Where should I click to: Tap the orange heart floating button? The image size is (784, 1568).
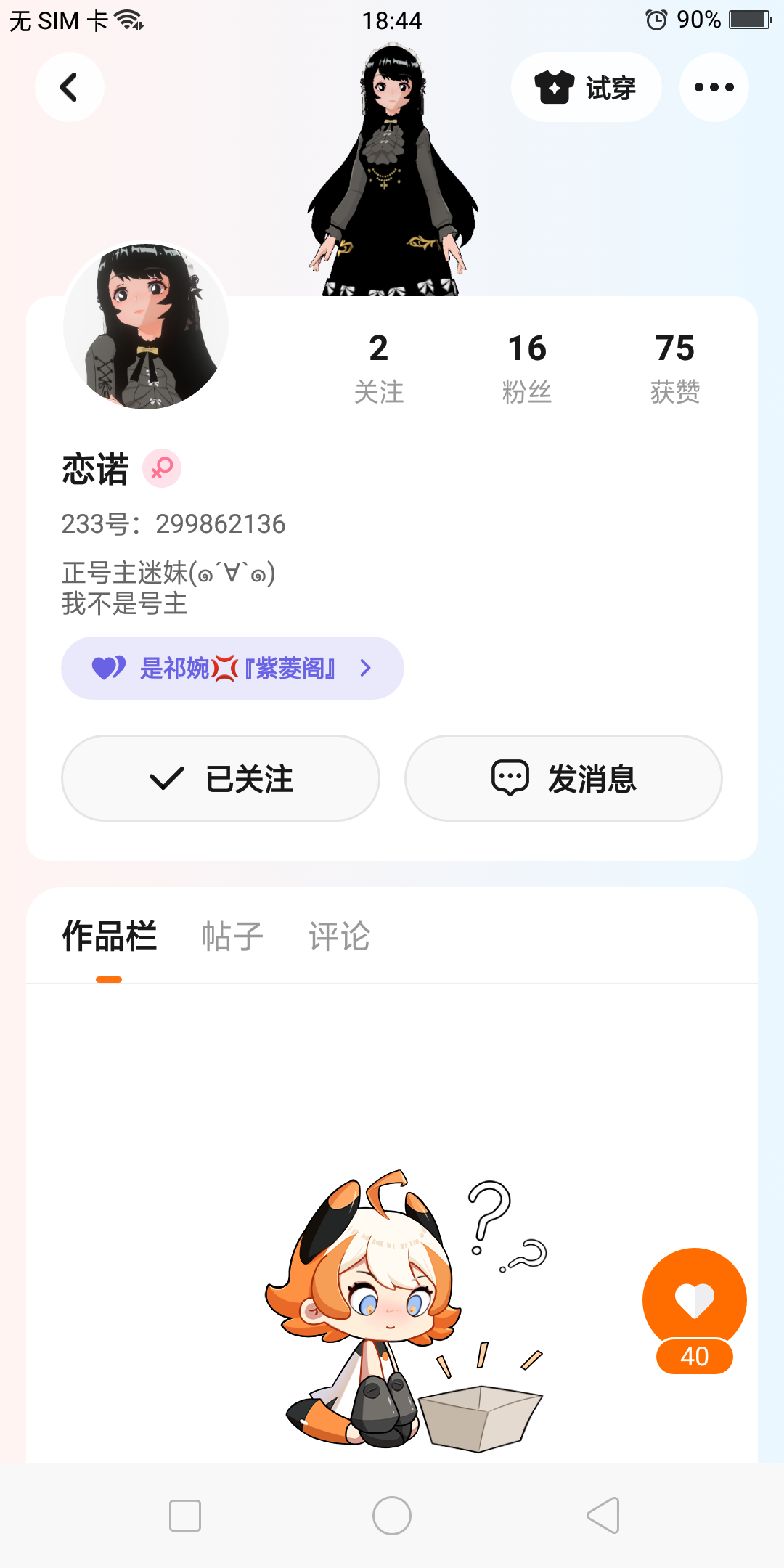coord(694,1301)
